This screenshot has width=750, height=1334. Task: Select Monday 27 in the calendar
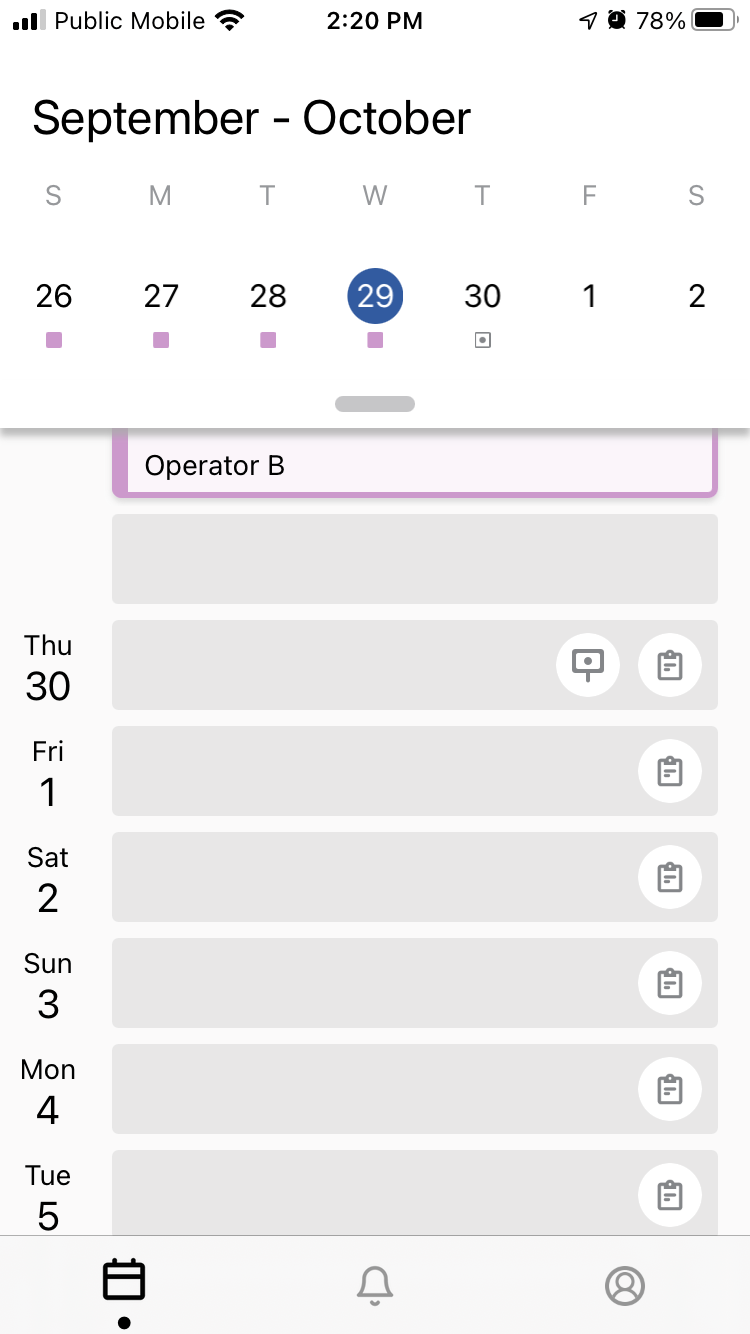(x=161, y=296)
